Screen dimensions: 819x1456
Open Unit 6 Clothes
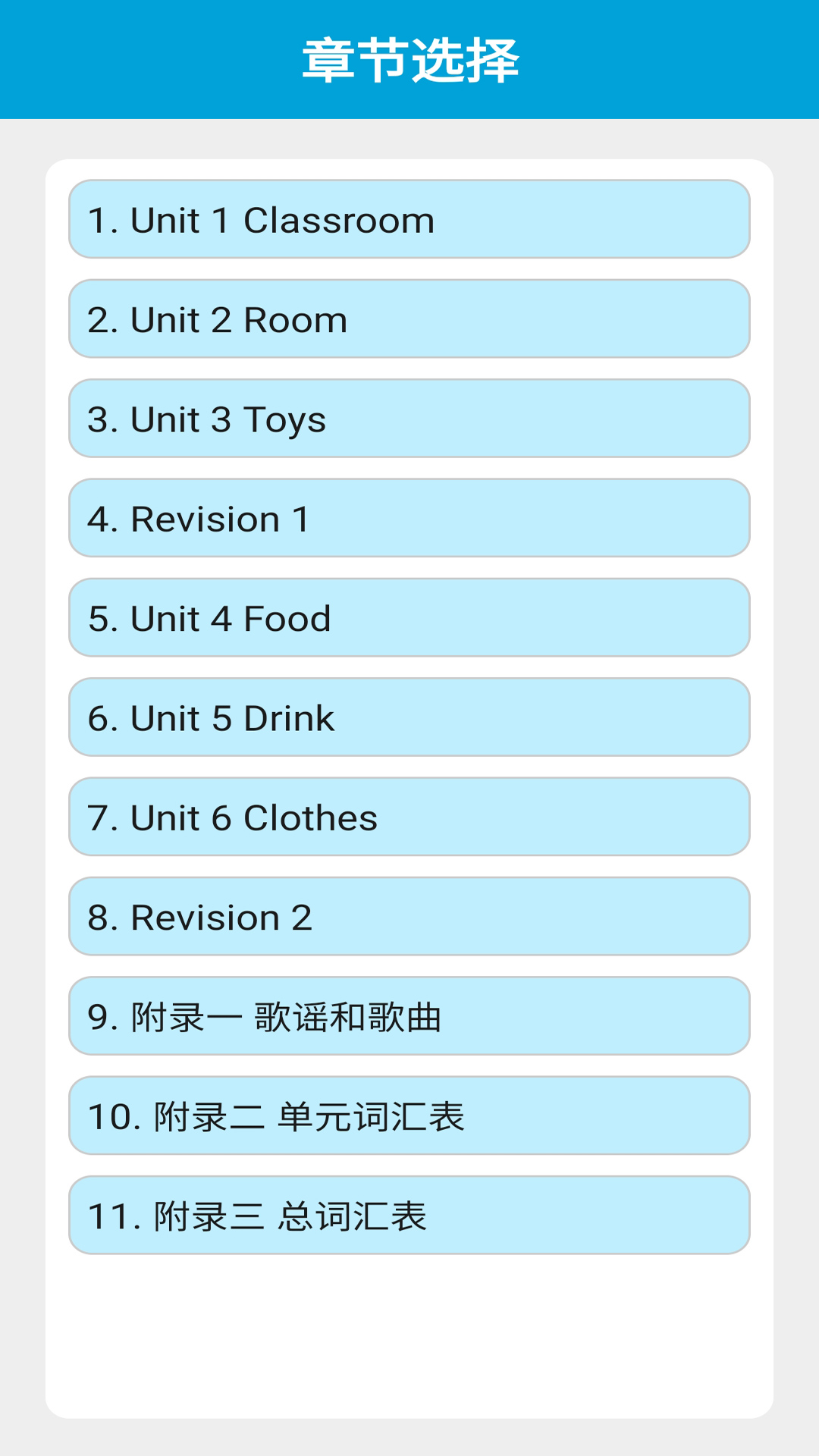pyautogui.click(x=409, y=817)
